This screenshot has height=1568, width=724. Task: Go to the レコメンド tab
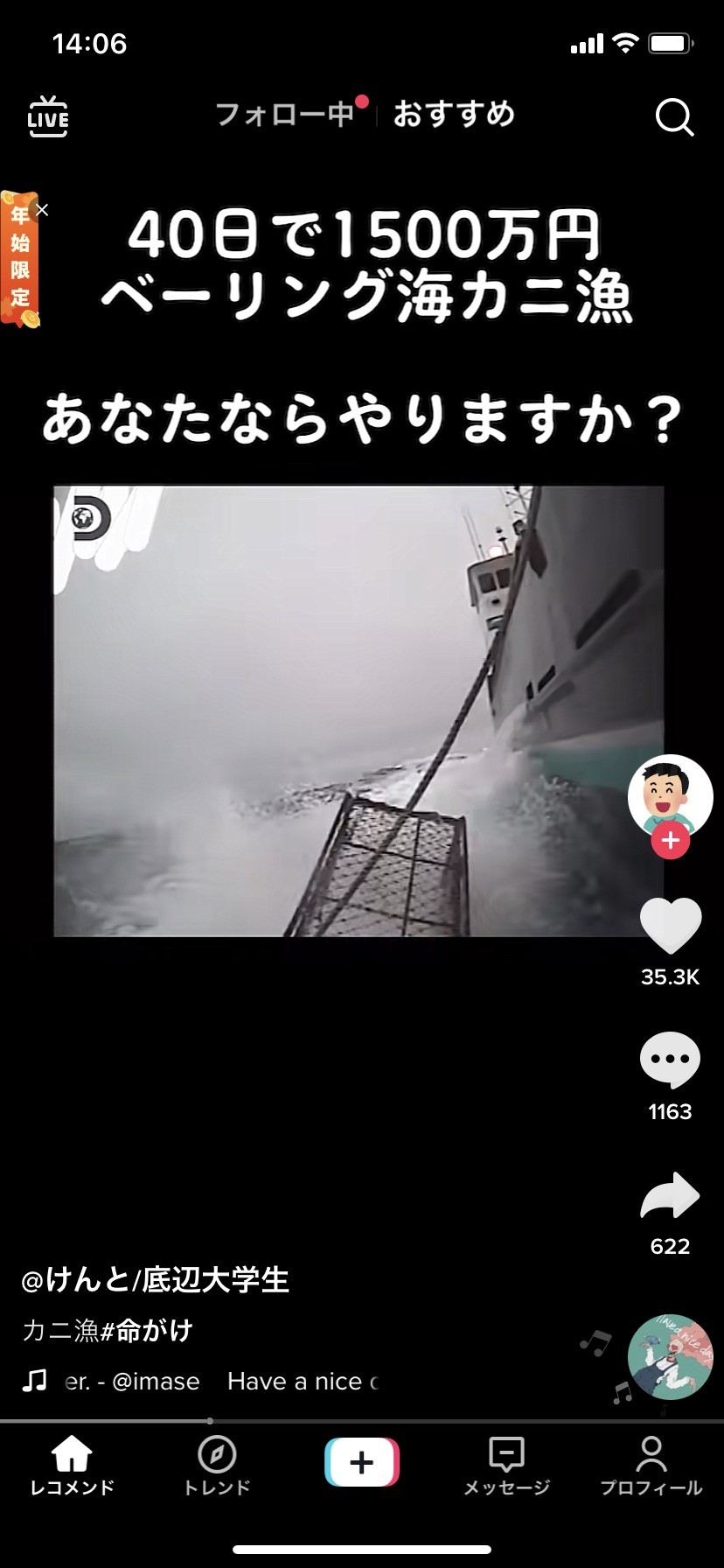coord(72,1466)
